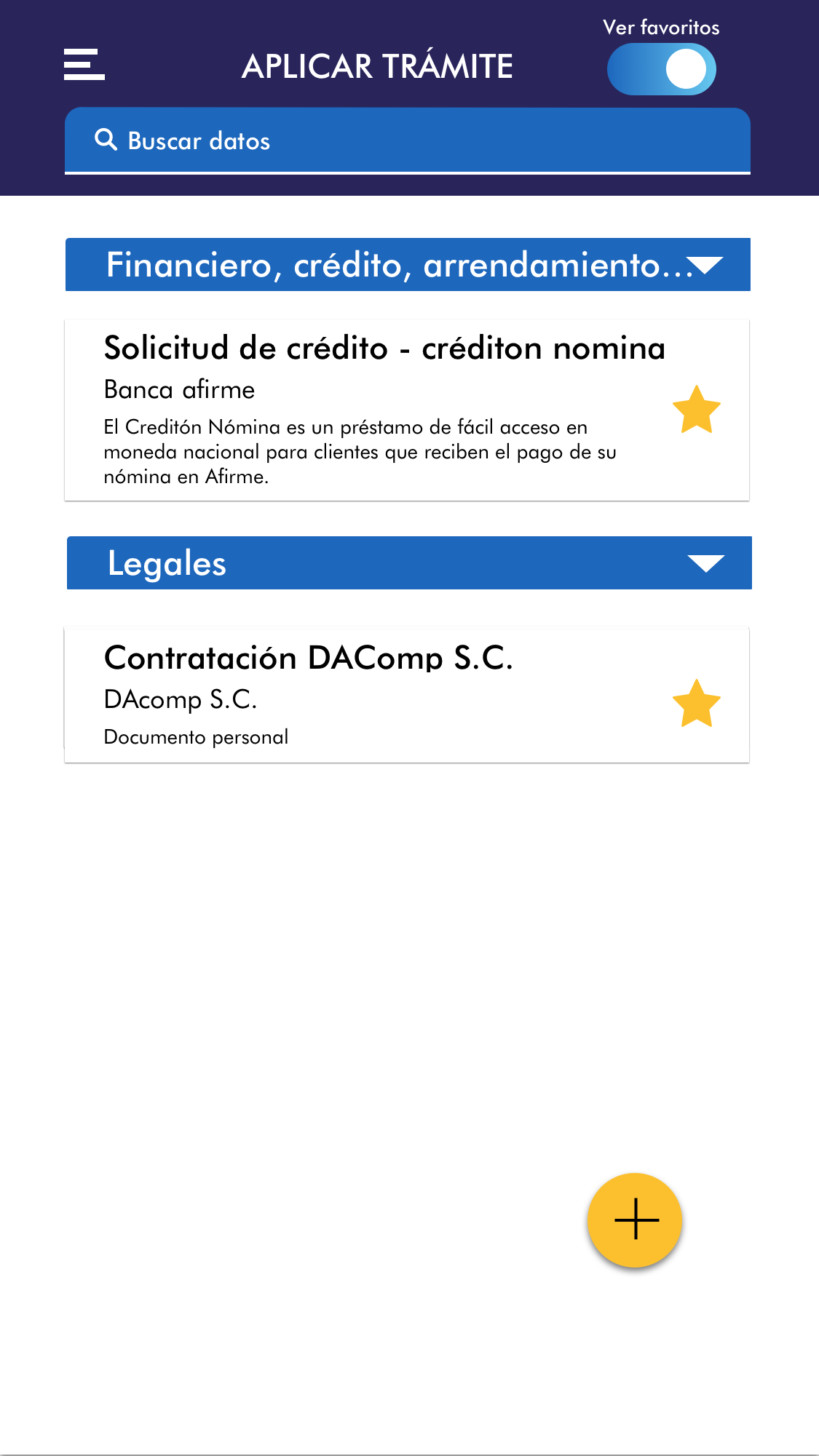Open the hamburger drawer menu
This screenshot has width=819, height=1456.
coord(84,65)
